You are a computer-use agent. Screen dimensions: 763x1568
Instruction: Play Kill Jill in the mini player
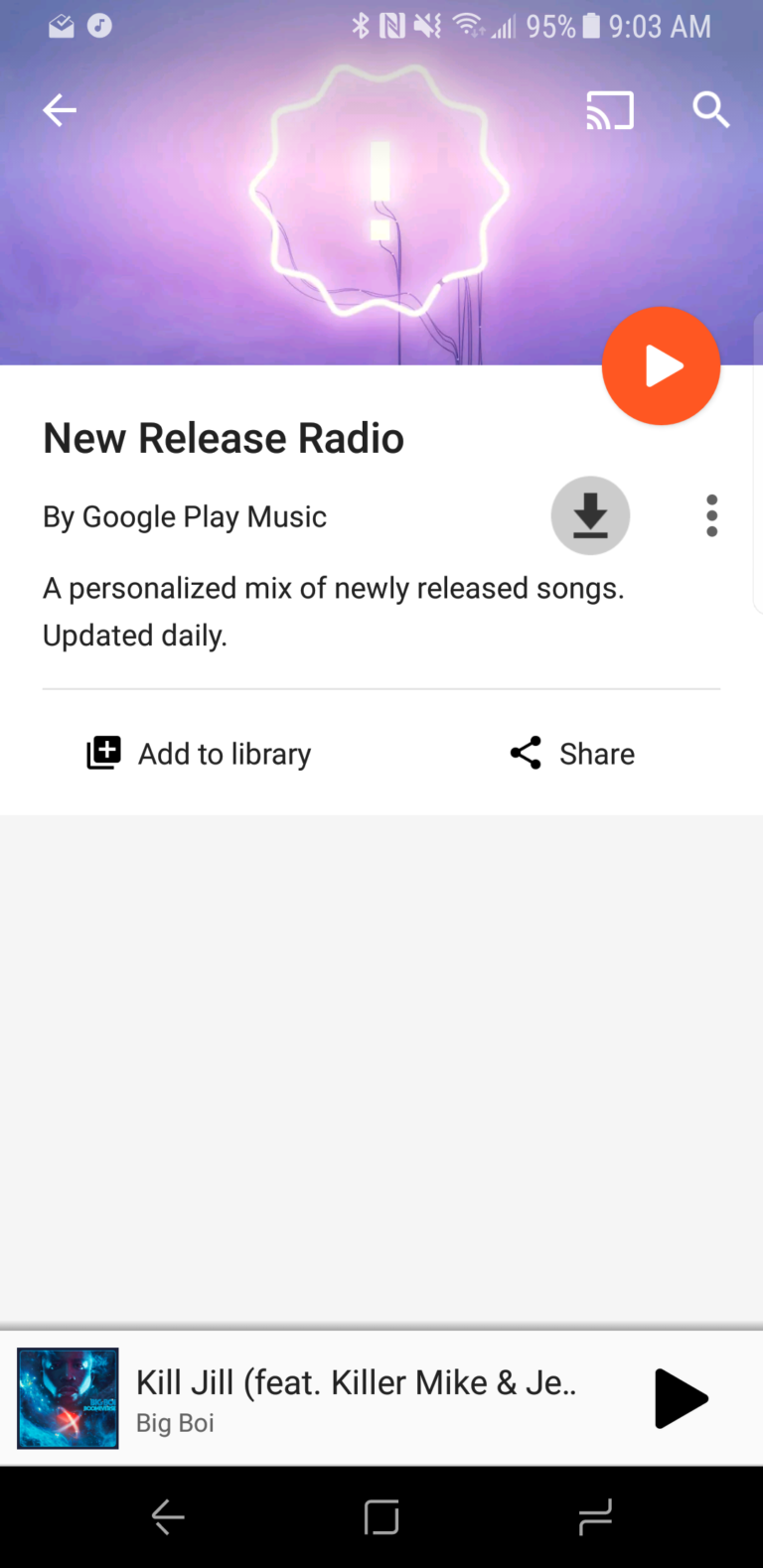click(681, 1398)
